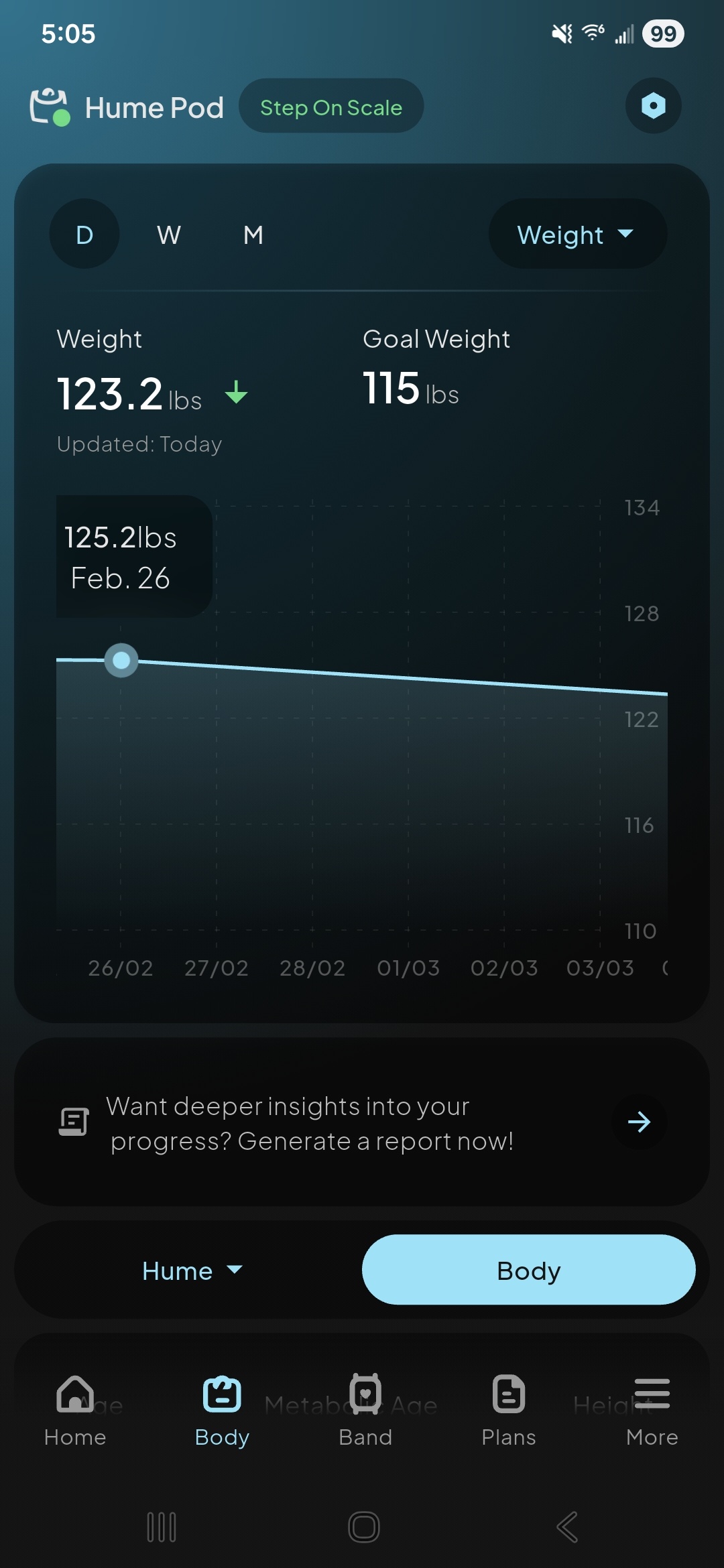Switch to the W weekly view
Viewport: 724px width, 1568px height.
(169, 235)
